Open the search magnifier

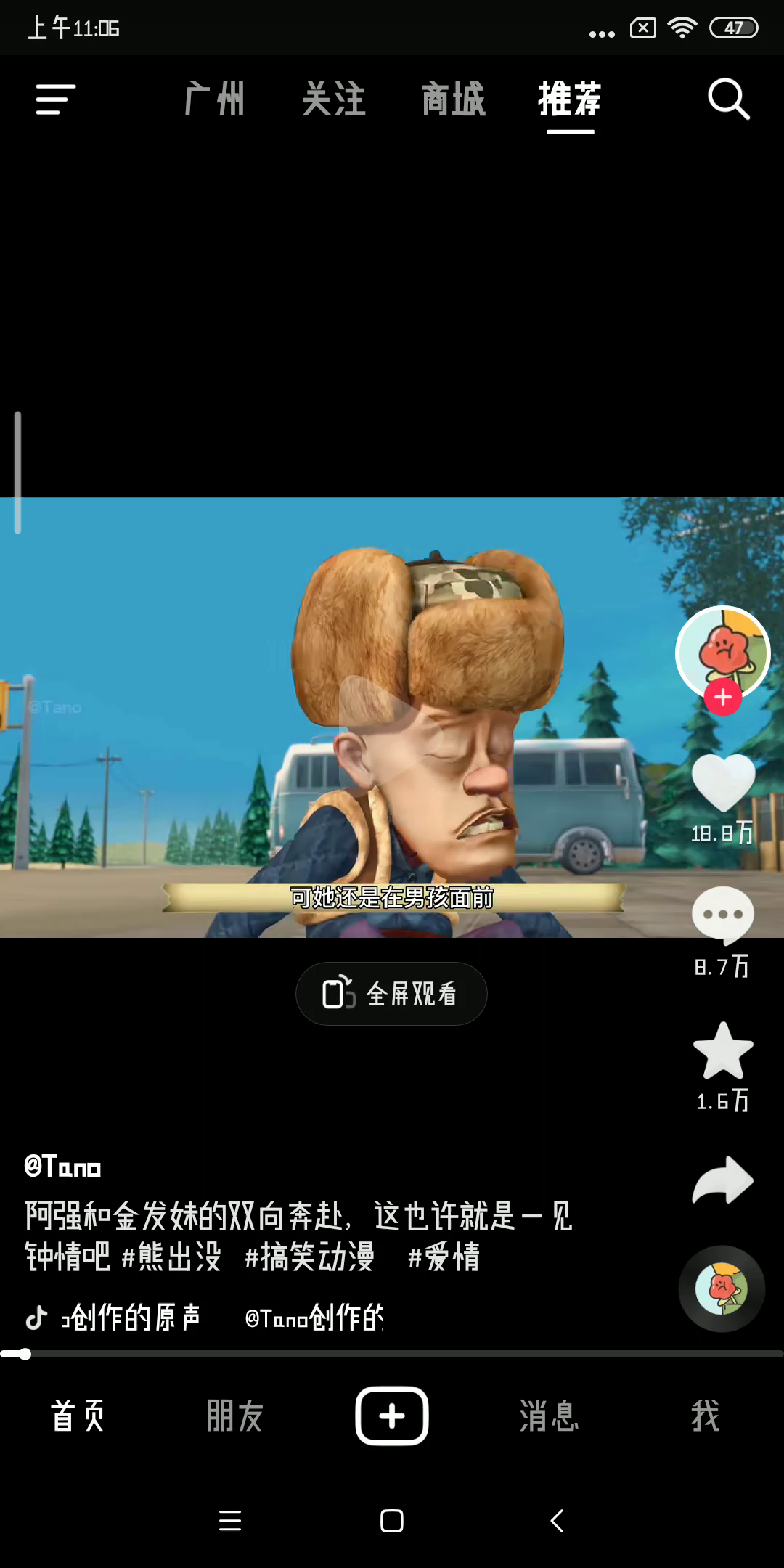[728, 99]
